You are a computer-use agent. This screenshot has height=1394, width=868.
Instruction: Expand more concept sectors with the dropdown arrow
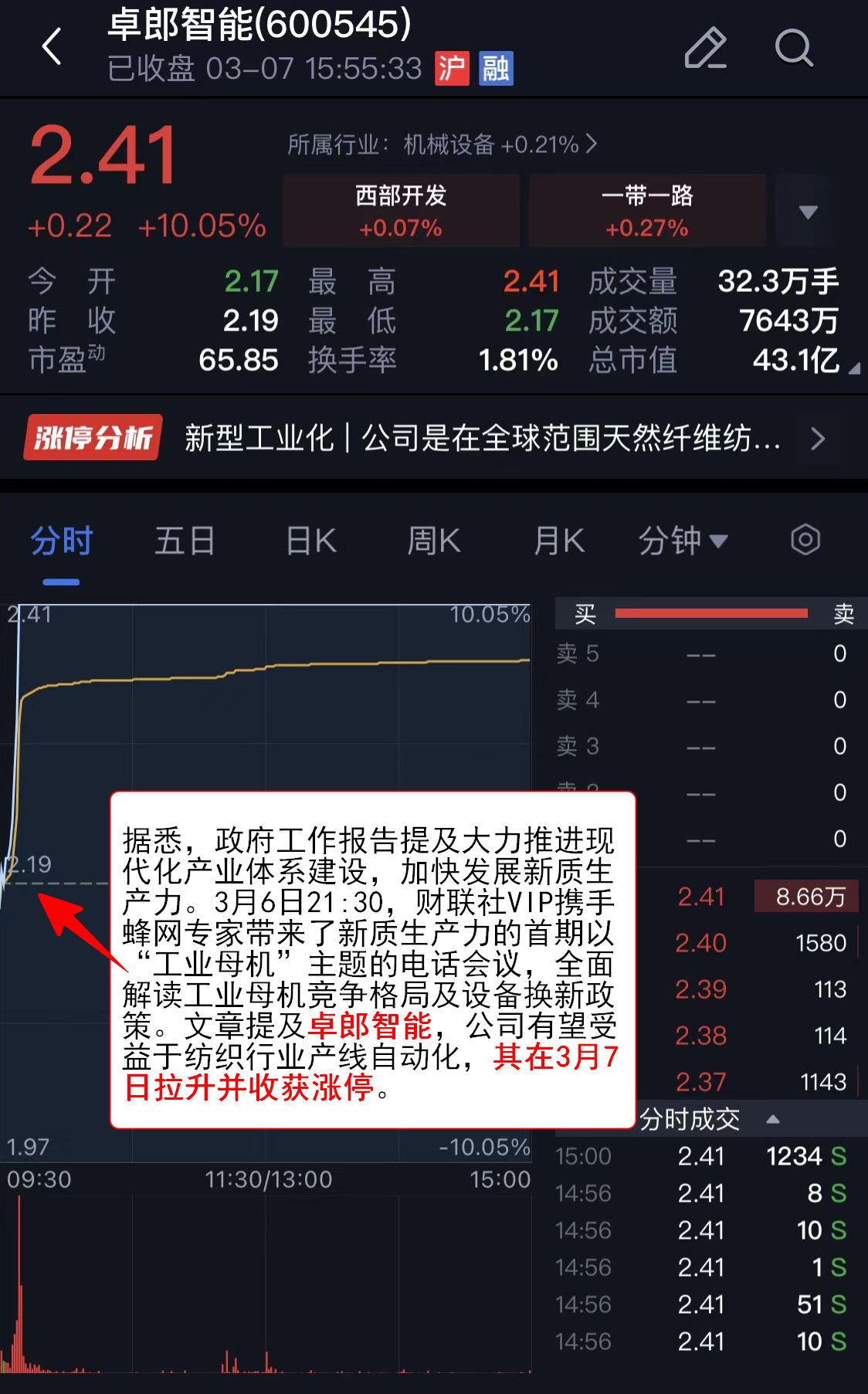(x=808, y=212)
